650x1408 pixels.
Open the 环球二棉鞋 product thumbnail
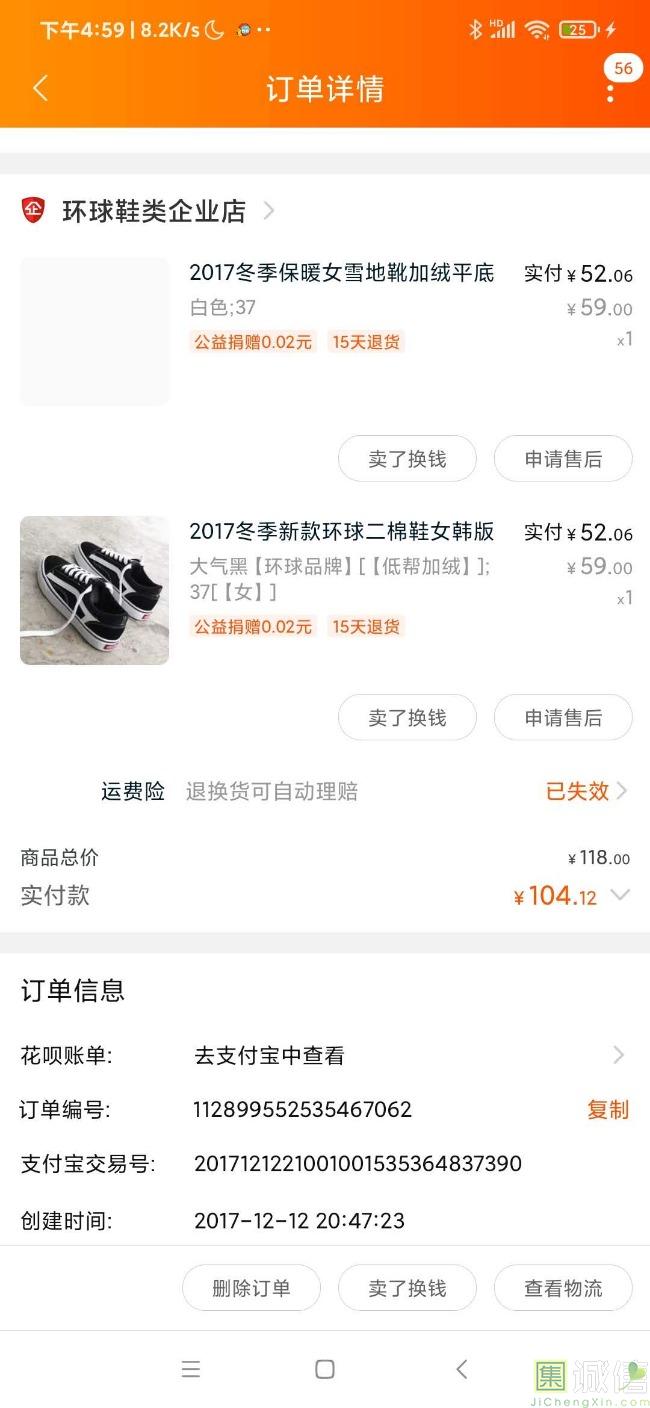pos(95,590)
